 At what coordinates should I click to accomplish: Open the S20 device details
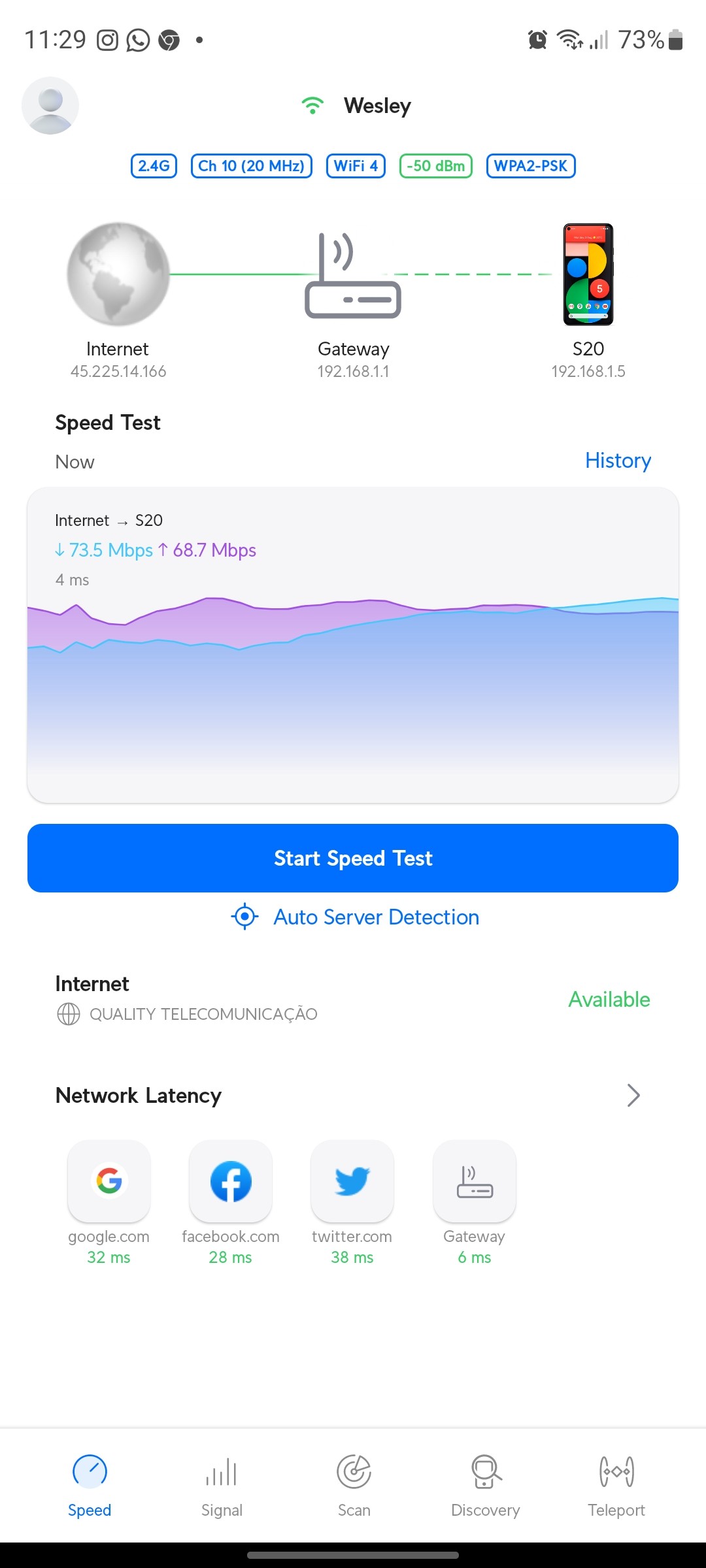click(588, 276)
